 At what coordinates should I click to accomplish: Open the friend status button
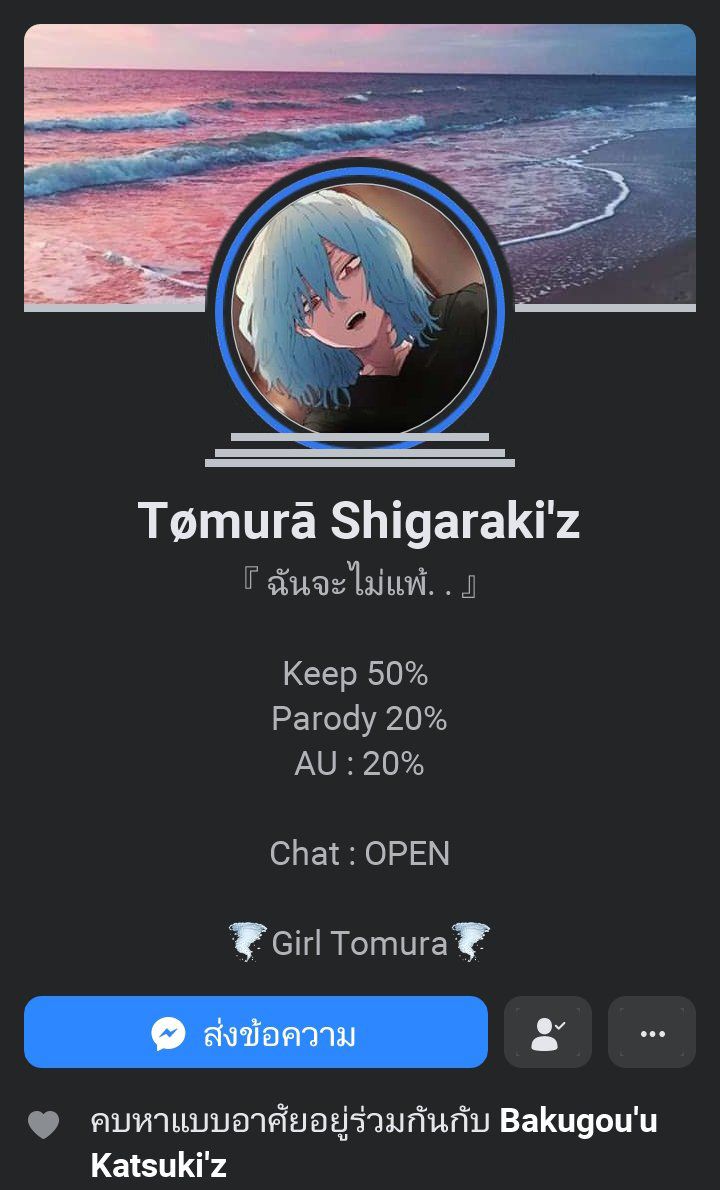pyautogui.click(x=547, y=1032)
